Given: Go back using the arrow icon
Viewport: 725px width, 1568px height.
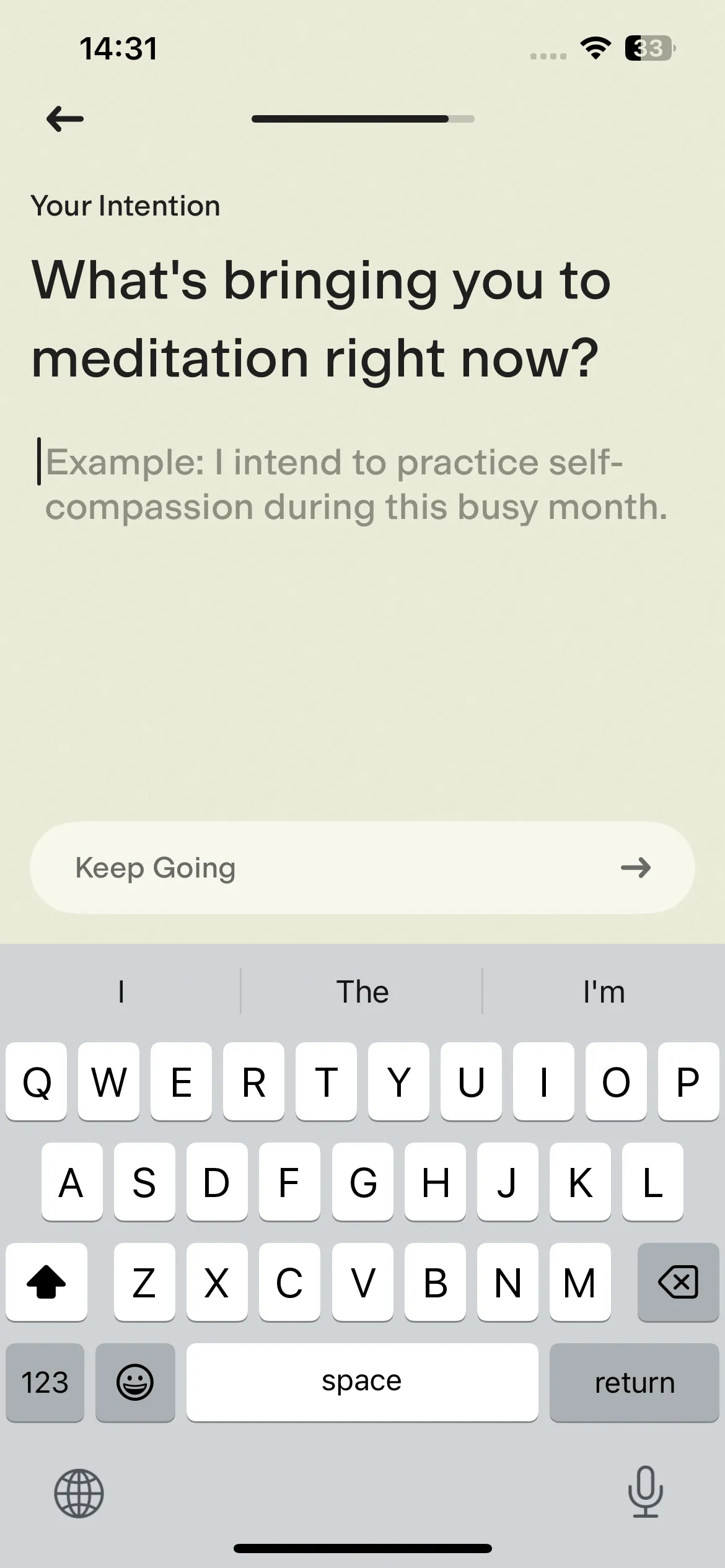Looking at the screenshot, I should 65,119.
